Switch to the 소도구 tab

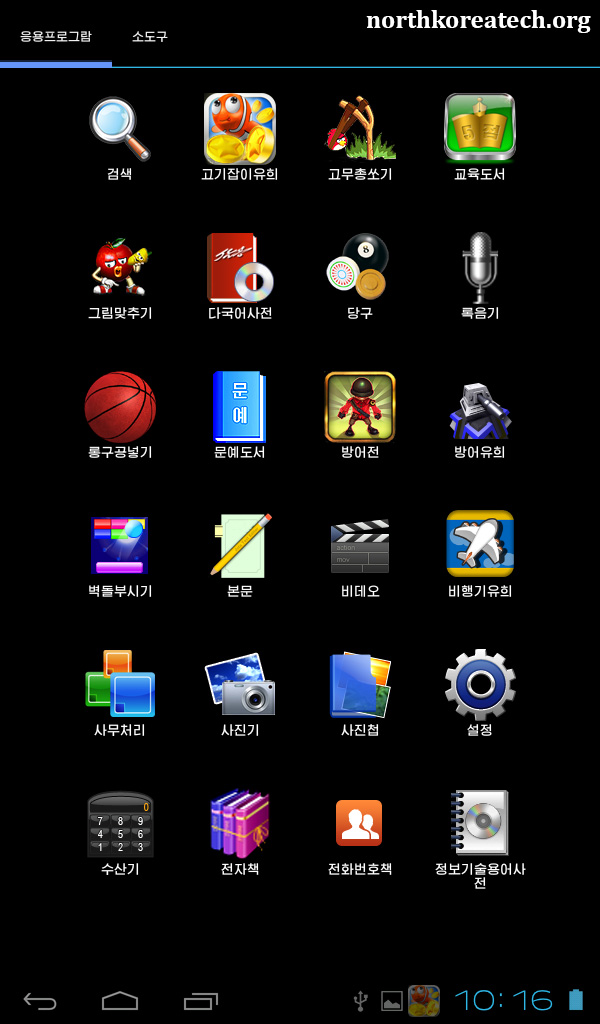pyautogui.click(x=150, y=37)
